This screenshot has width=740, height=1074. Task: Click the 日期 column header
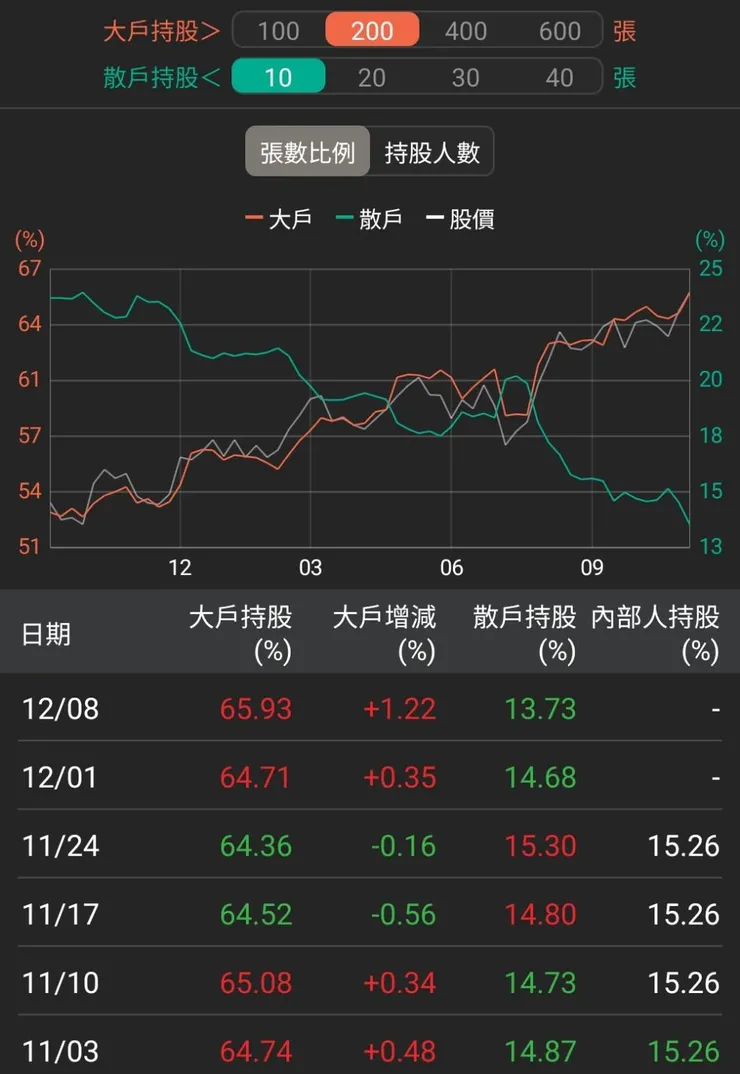(x=48, y=634)
